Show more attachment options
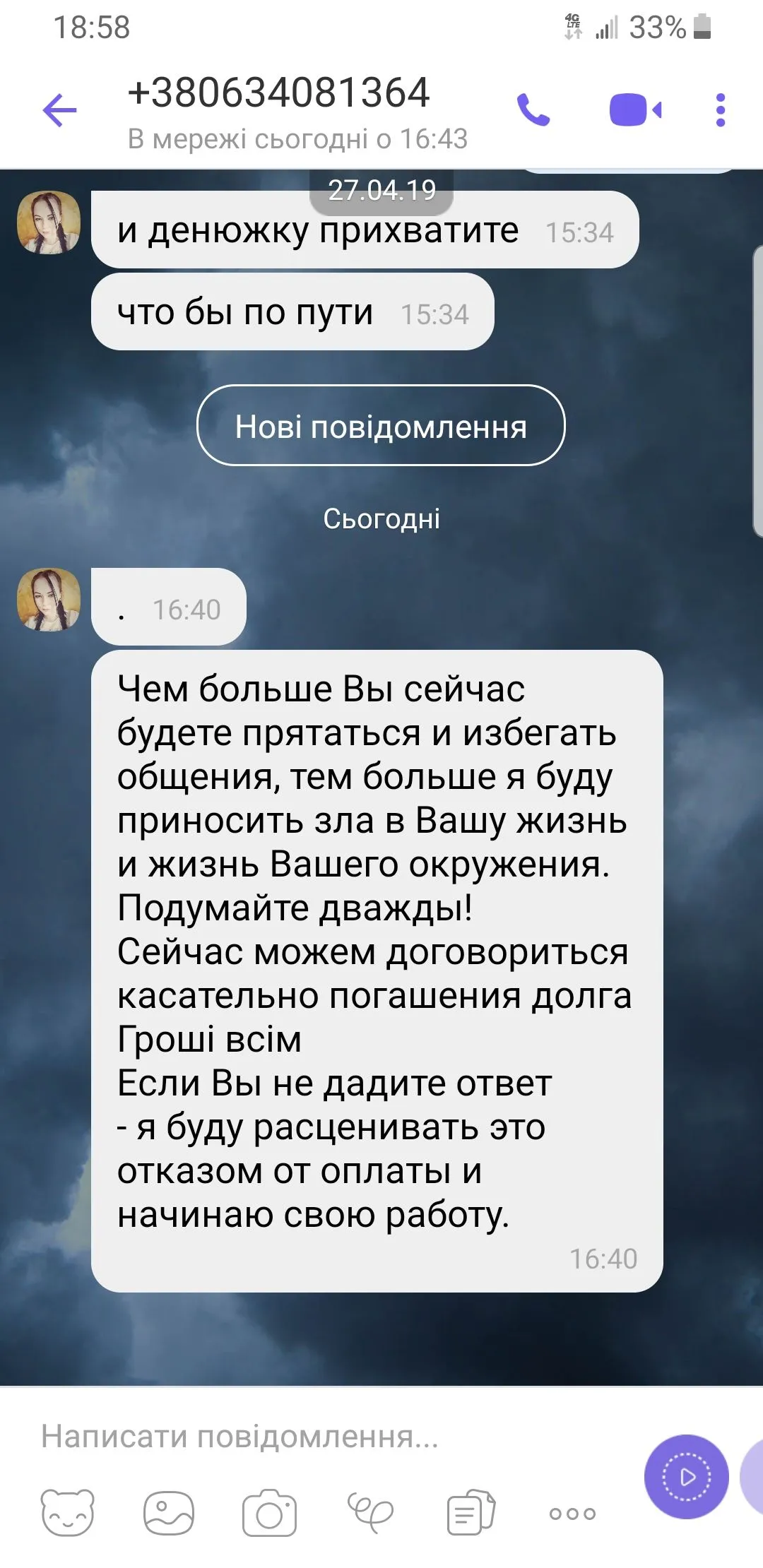The image size is (763, 1568). pyautogui.click(x=572, y=1514)
